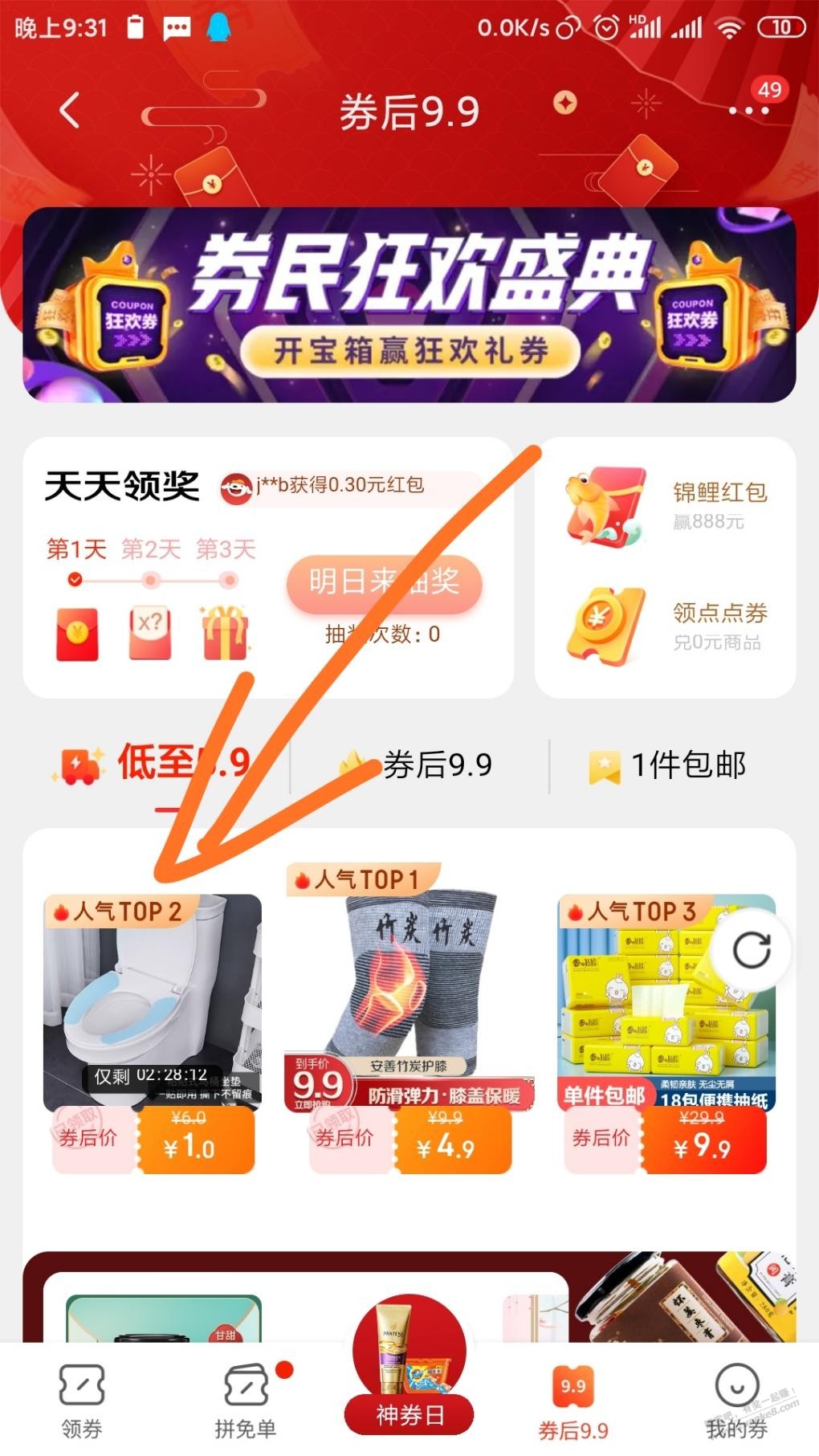Viewport: 819px width, 1456px height.
Task: Open the 券民狂欢盛典 banner
Action: [x=409, y=305]
